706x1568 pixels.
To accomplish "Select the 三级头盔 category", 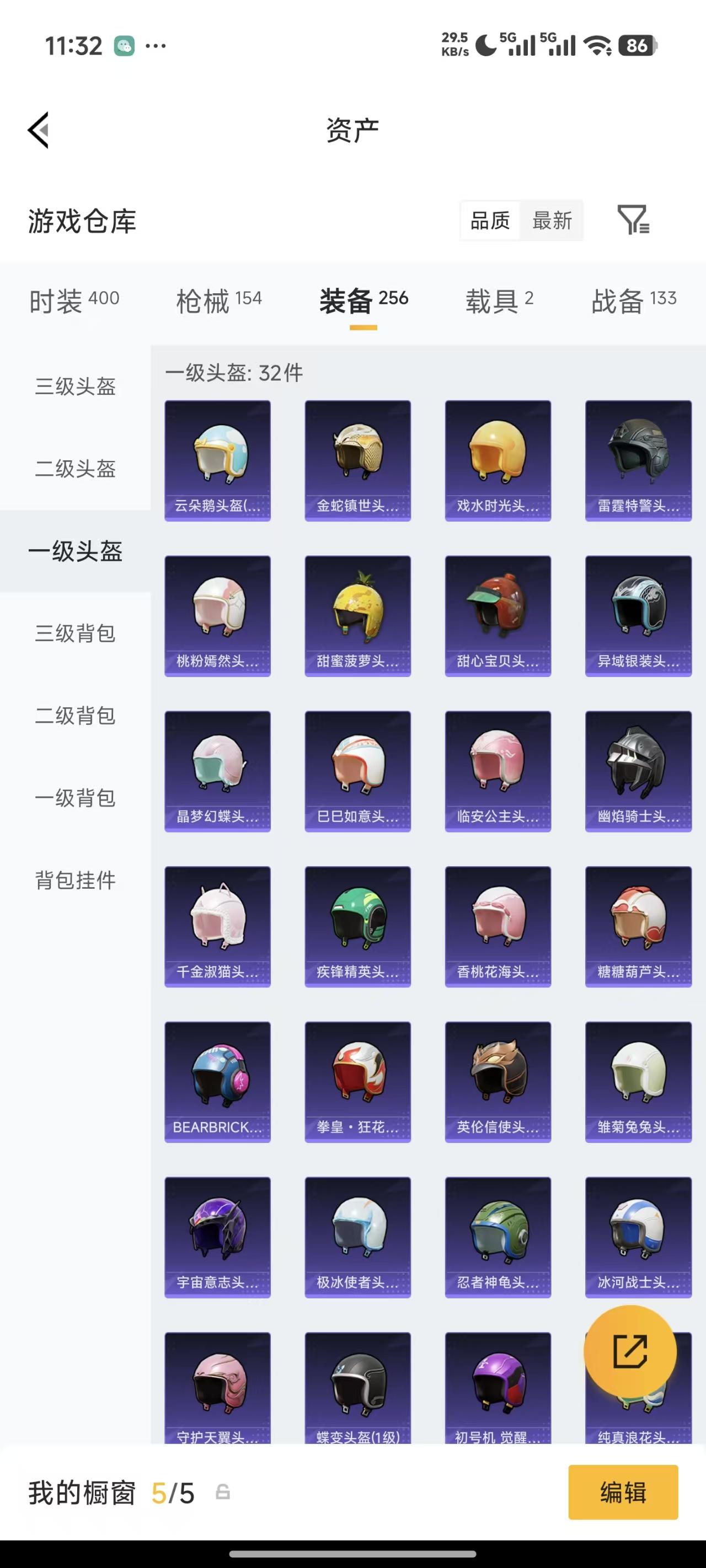I will tap(75, 386).
